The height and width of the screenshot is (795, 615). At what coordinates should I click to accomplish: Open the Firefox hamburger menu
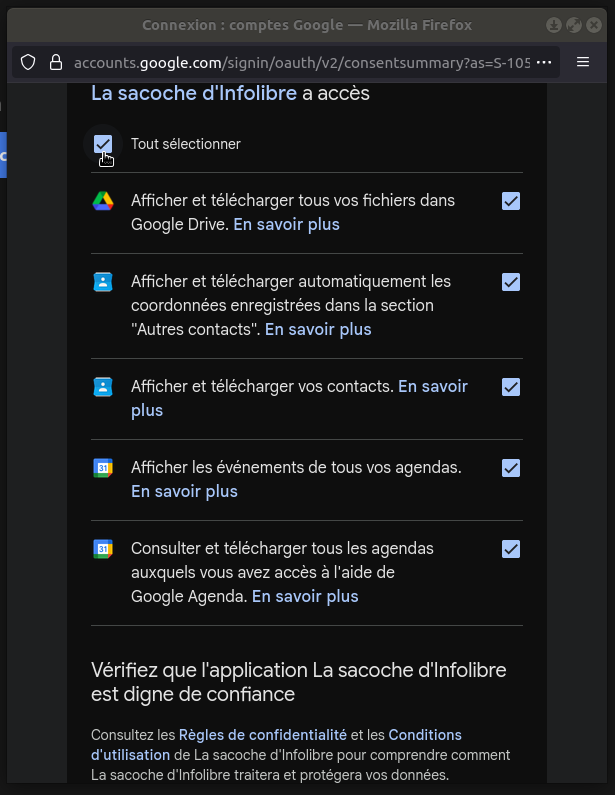click(584, 62)
